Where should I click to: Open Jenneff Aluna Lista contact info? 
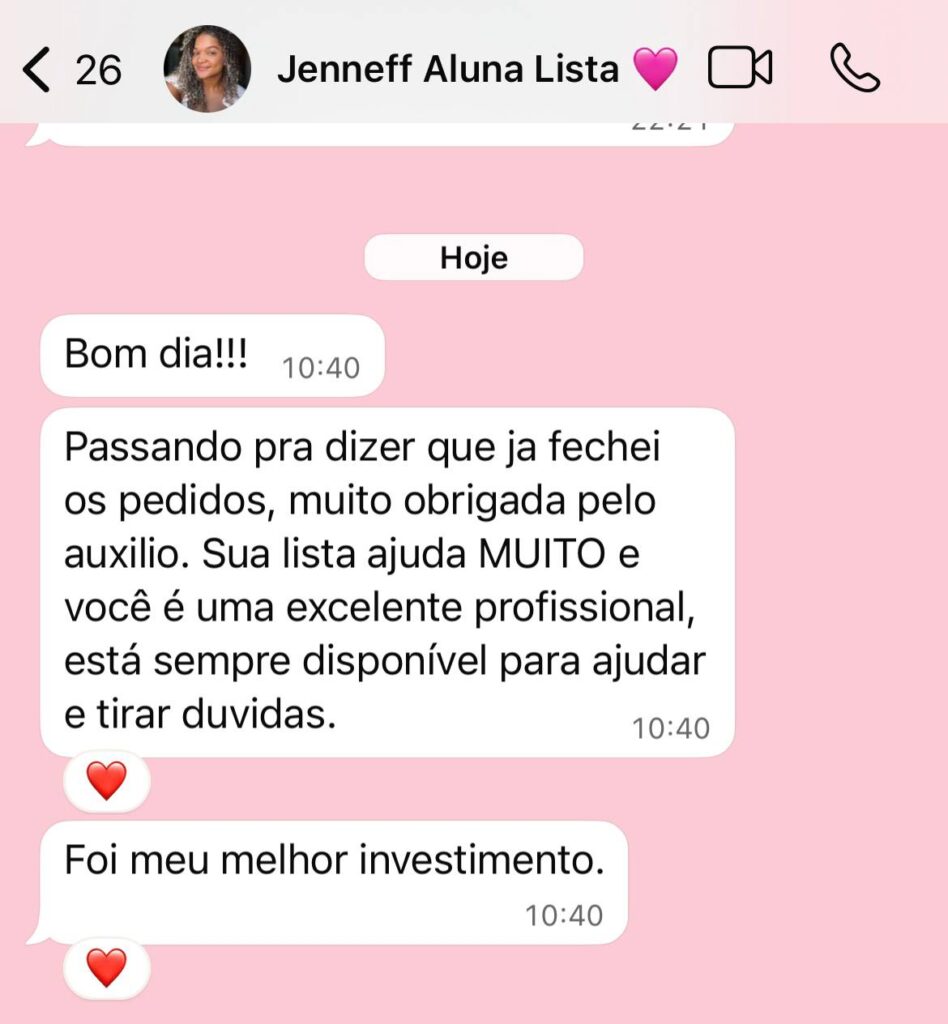point(447,70)
